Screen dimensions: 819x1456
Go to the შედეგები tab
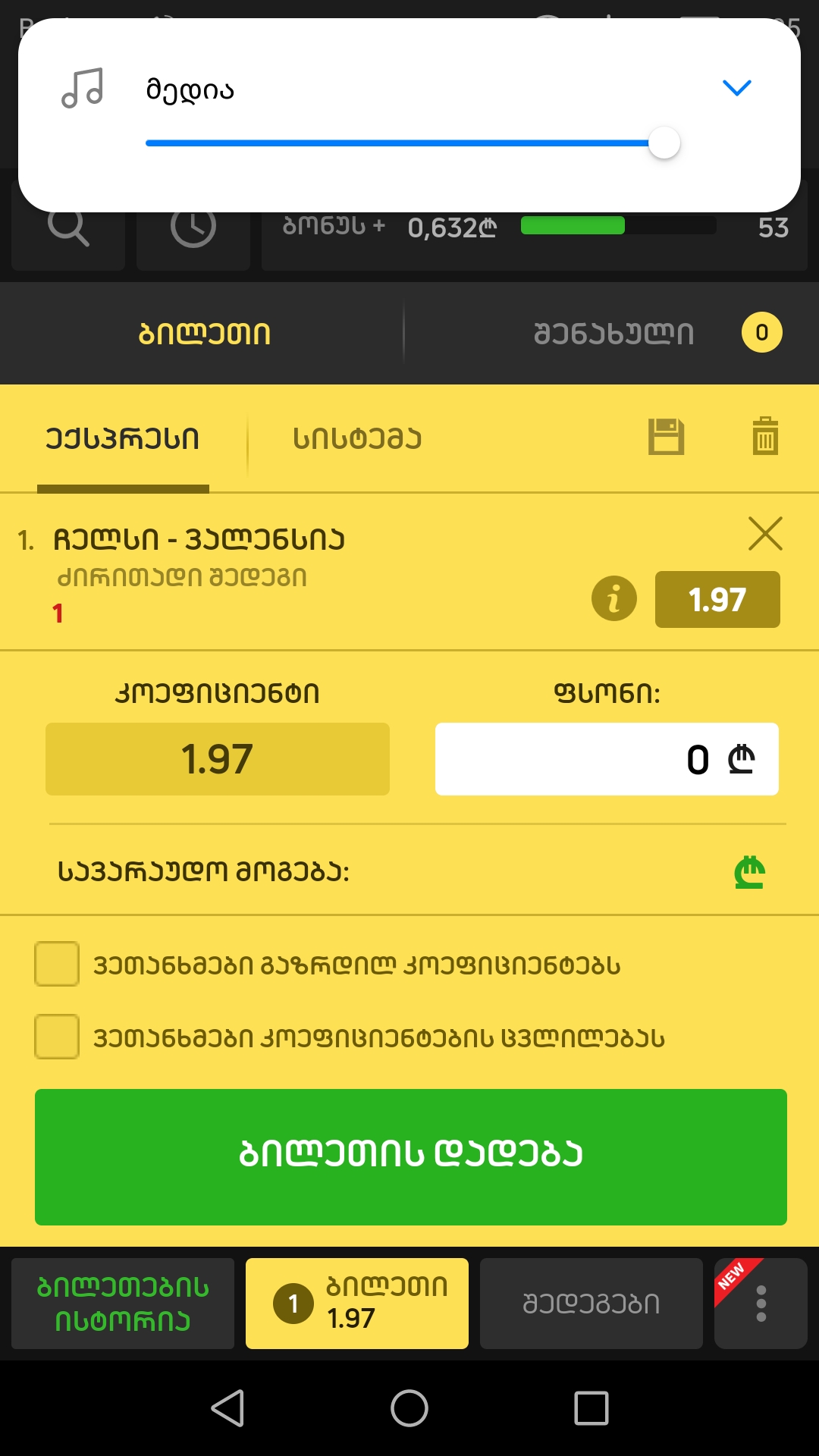(x=591, y=1304)
